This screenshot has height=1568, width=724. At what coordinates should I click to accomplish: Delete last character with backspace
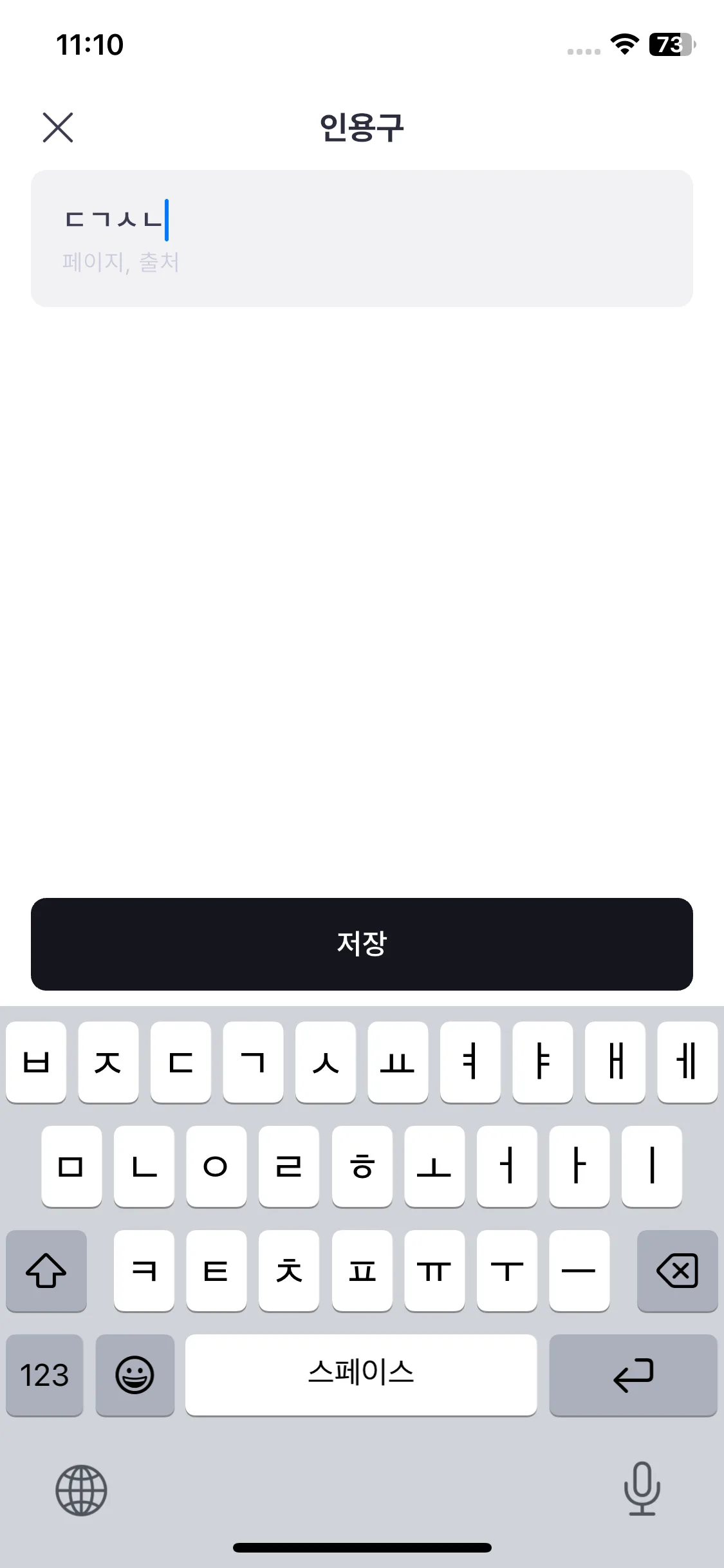click(677, 1271)
